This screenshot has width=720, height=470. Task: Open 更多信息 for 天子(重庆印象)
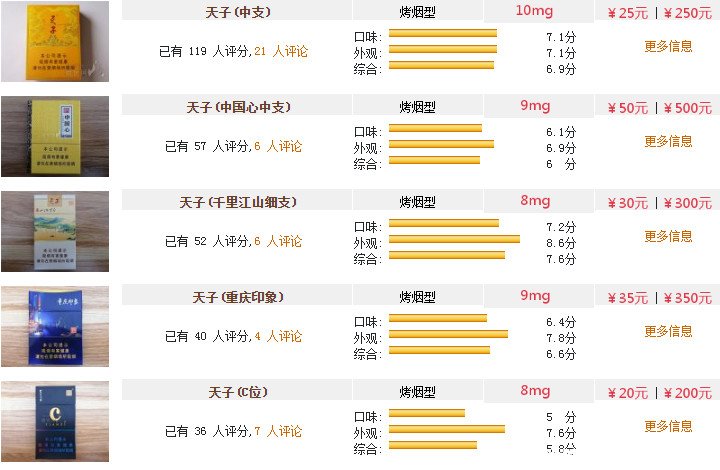pos(668,331)
